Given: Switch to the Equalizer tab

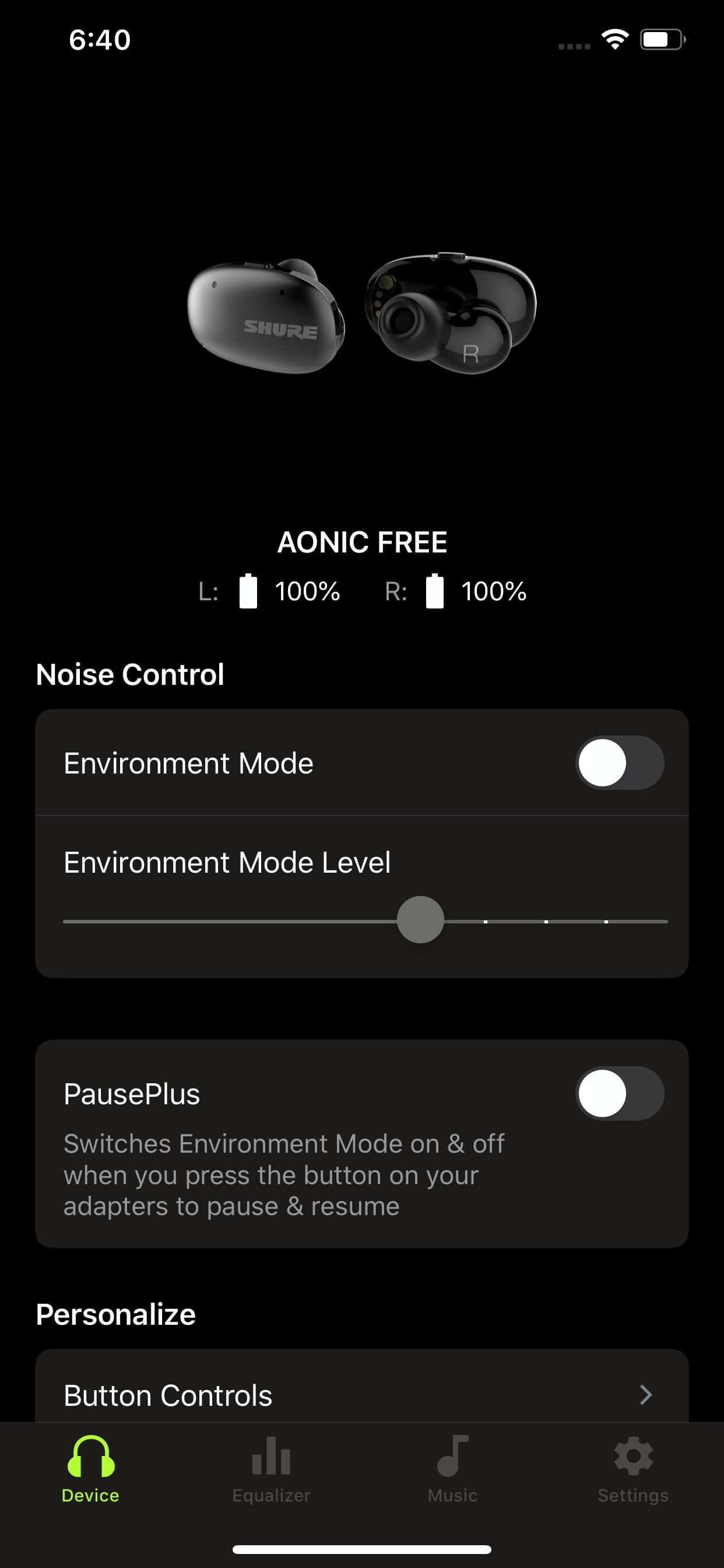Looking at the screenshot, I should click(x=271, y=1469).
